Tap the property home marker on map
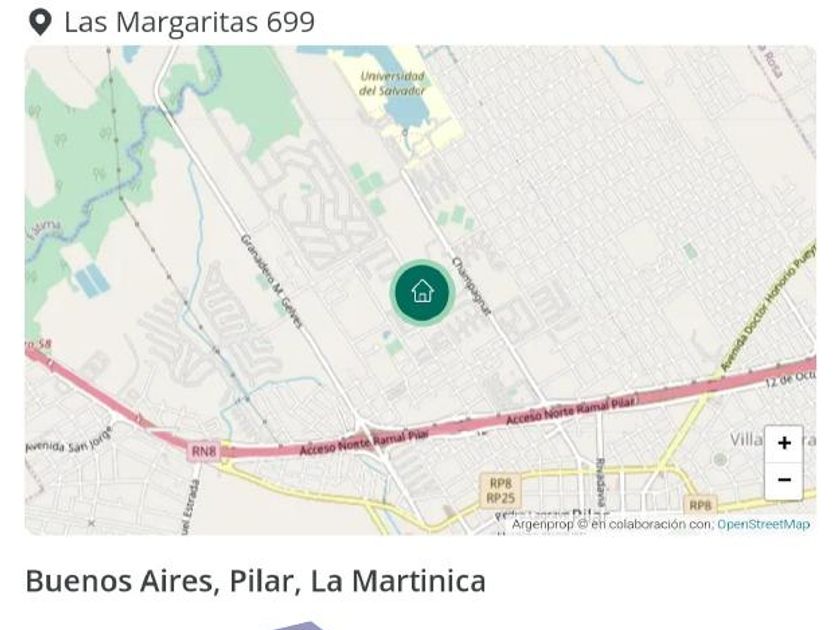The image size is (840, 630). pos(422,292)
